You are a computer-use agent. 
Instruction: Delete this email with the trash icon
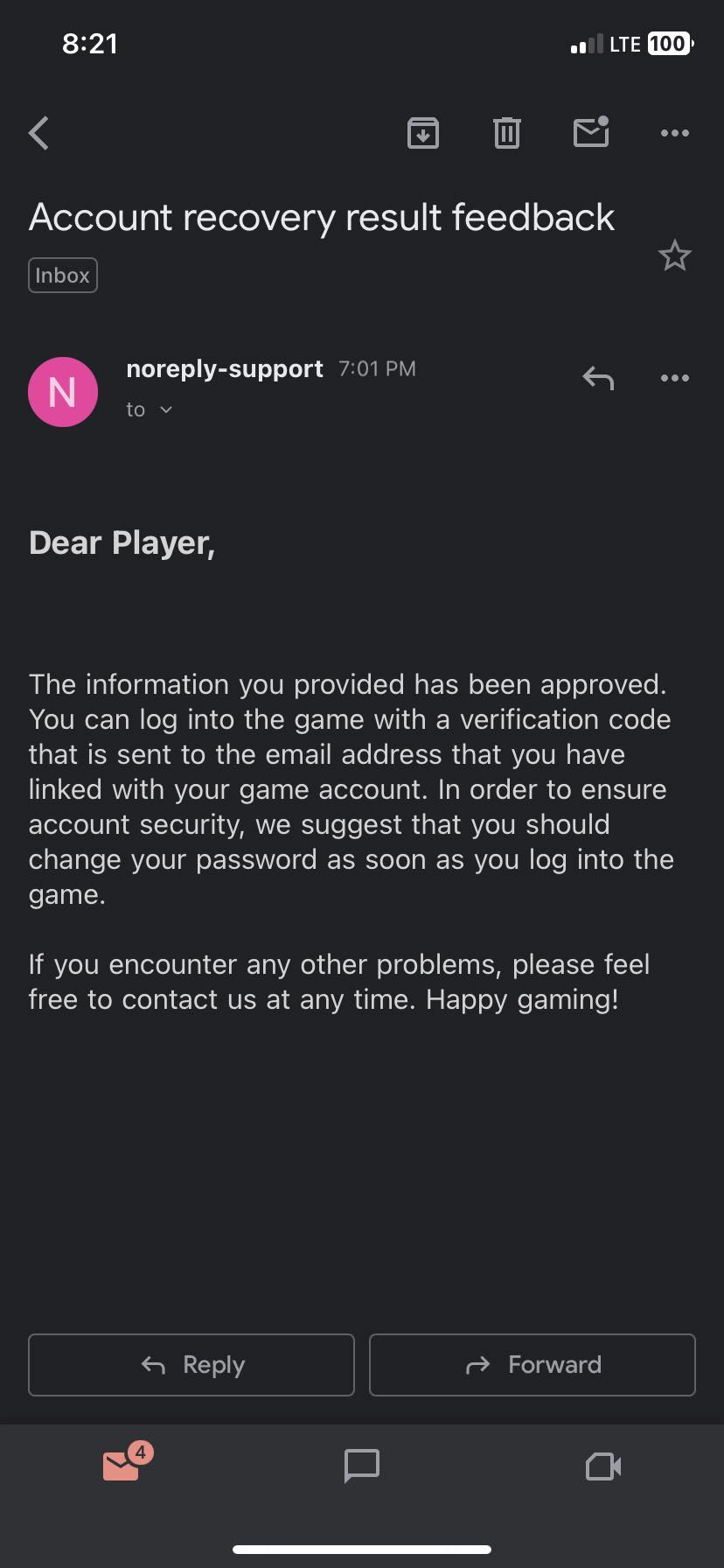click(507, 133)
